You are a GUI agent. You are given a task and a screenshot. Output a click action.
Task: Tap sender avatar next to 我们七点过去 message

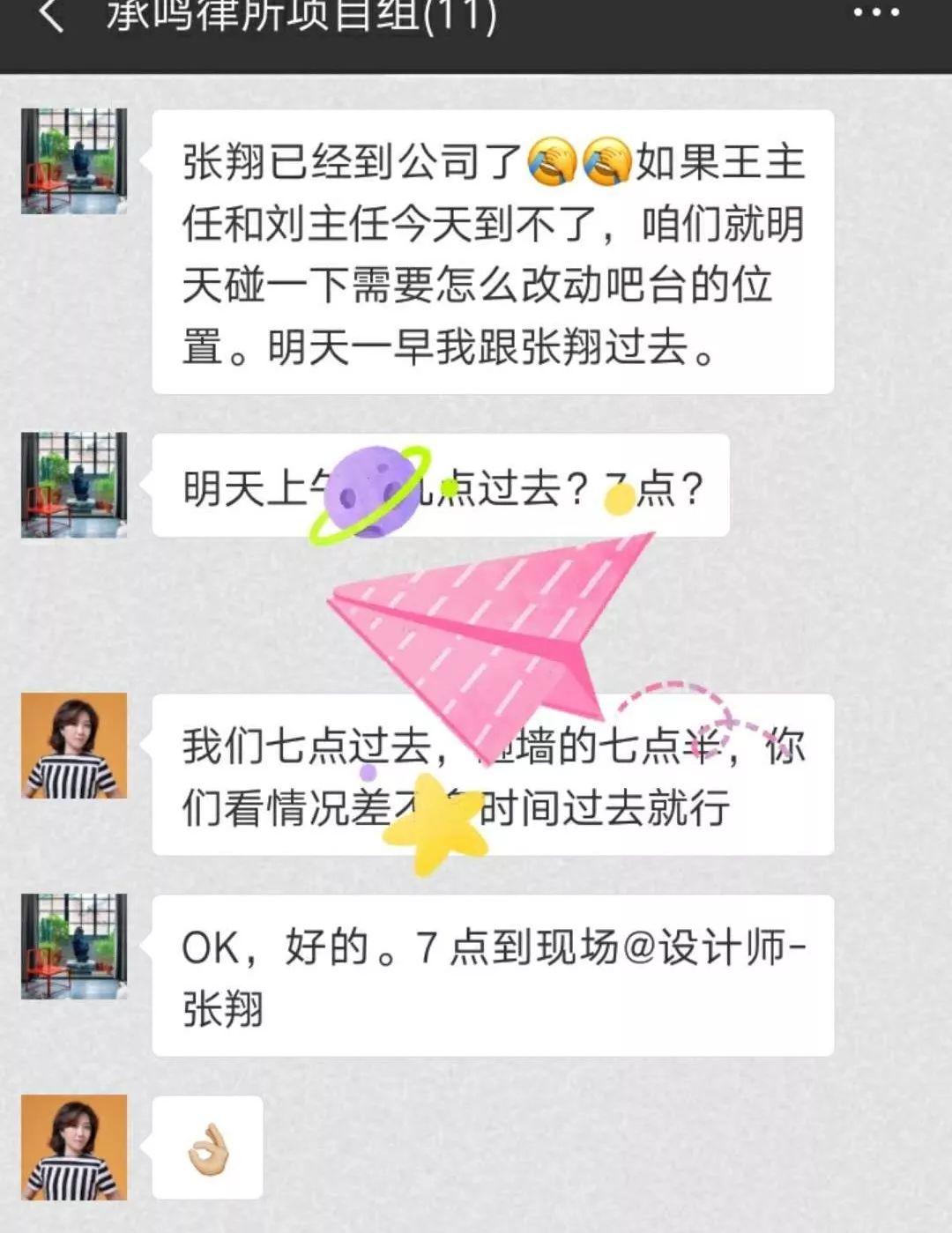[74, 746]
